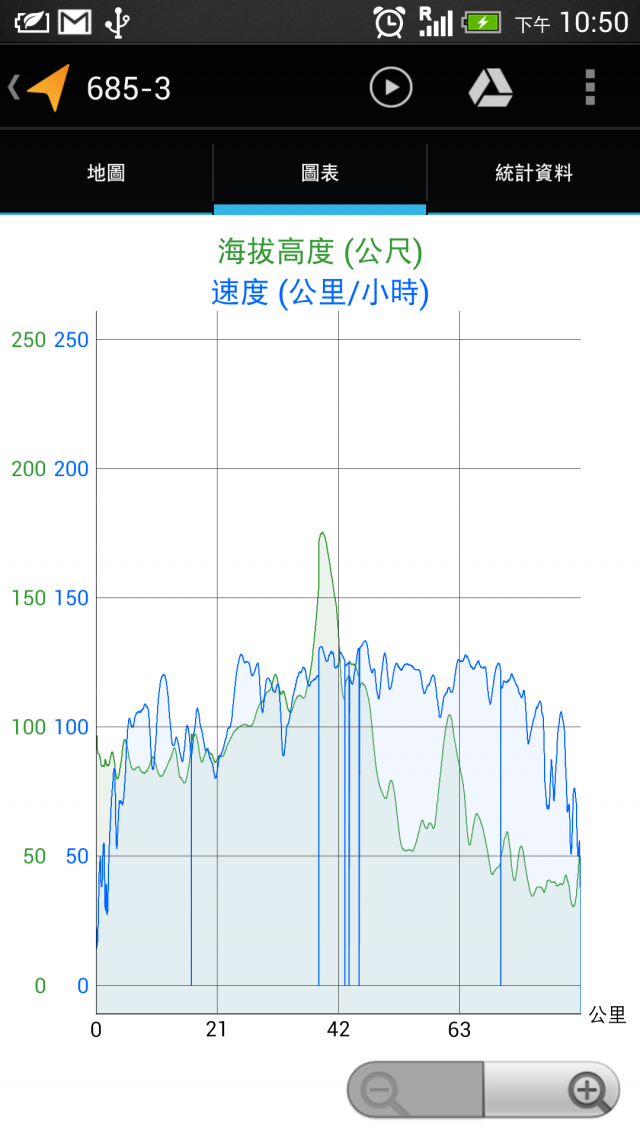The width and height of the screenshot is (640, 1138).
Task: Open the Google Drive export icon
Action: tap(491, 88)
